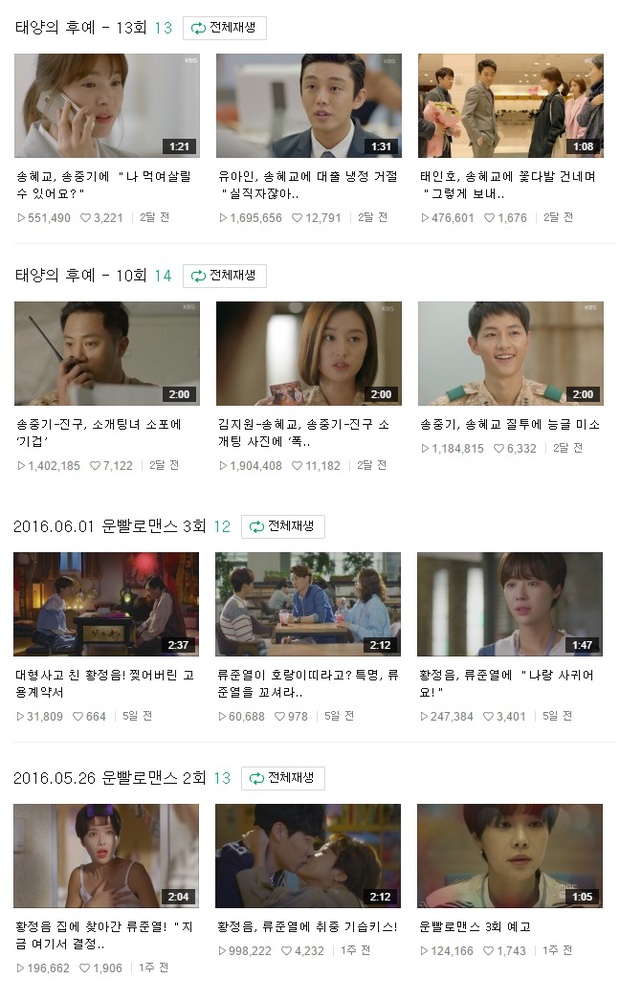Open 유아인 대출 냉정 거절 clip
620x1001 pixels.
coord(308,106)
